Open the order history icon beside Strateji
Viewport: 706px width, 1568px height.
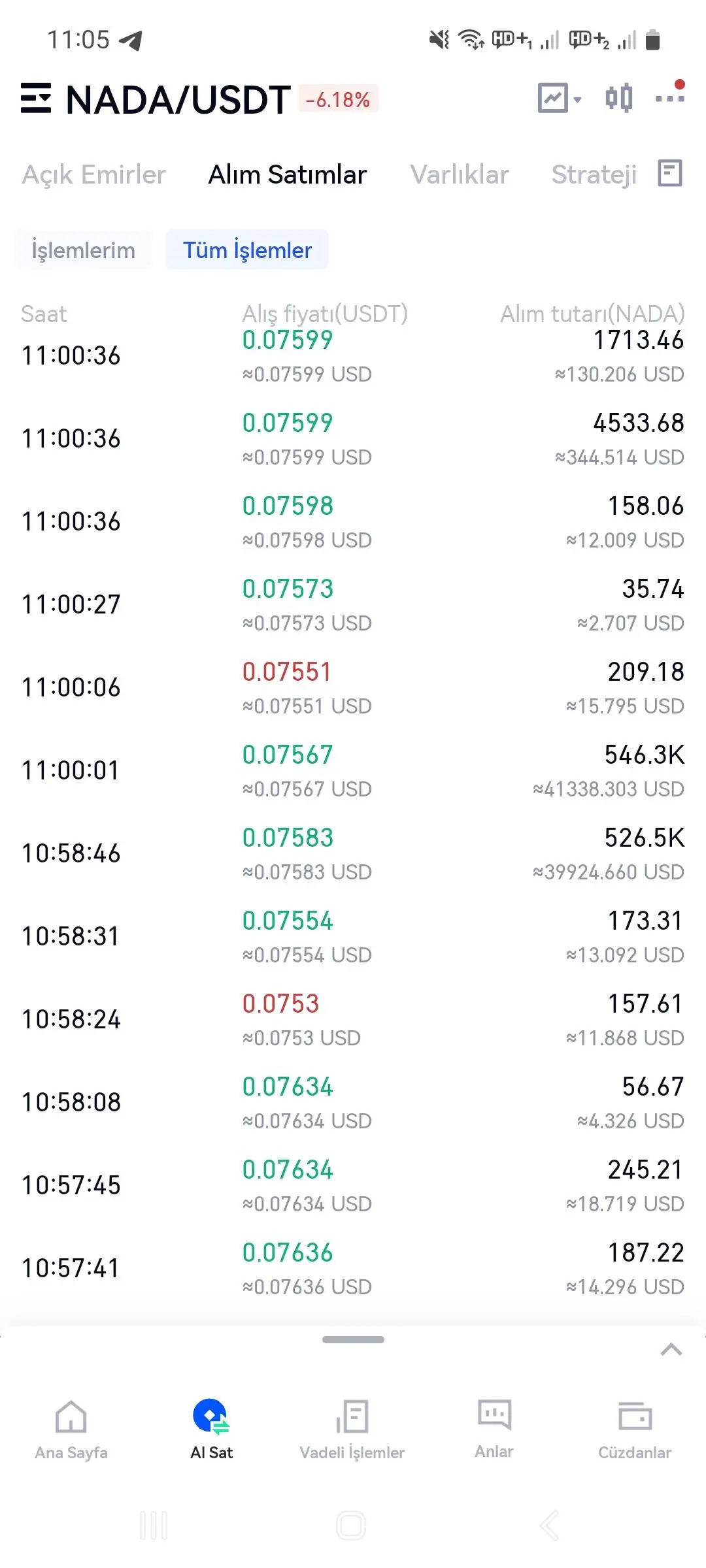pos(670,174)
